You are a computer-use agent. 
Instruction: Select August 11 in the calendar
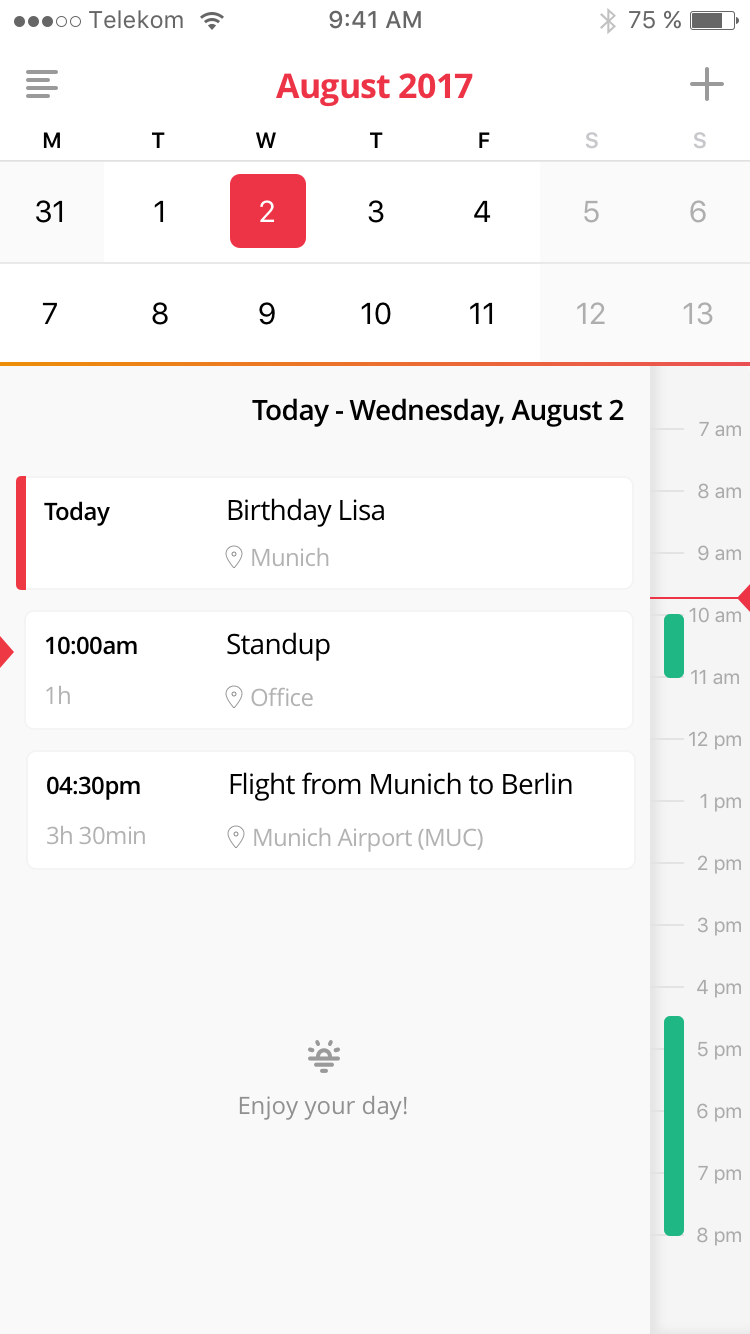point(482,314)
